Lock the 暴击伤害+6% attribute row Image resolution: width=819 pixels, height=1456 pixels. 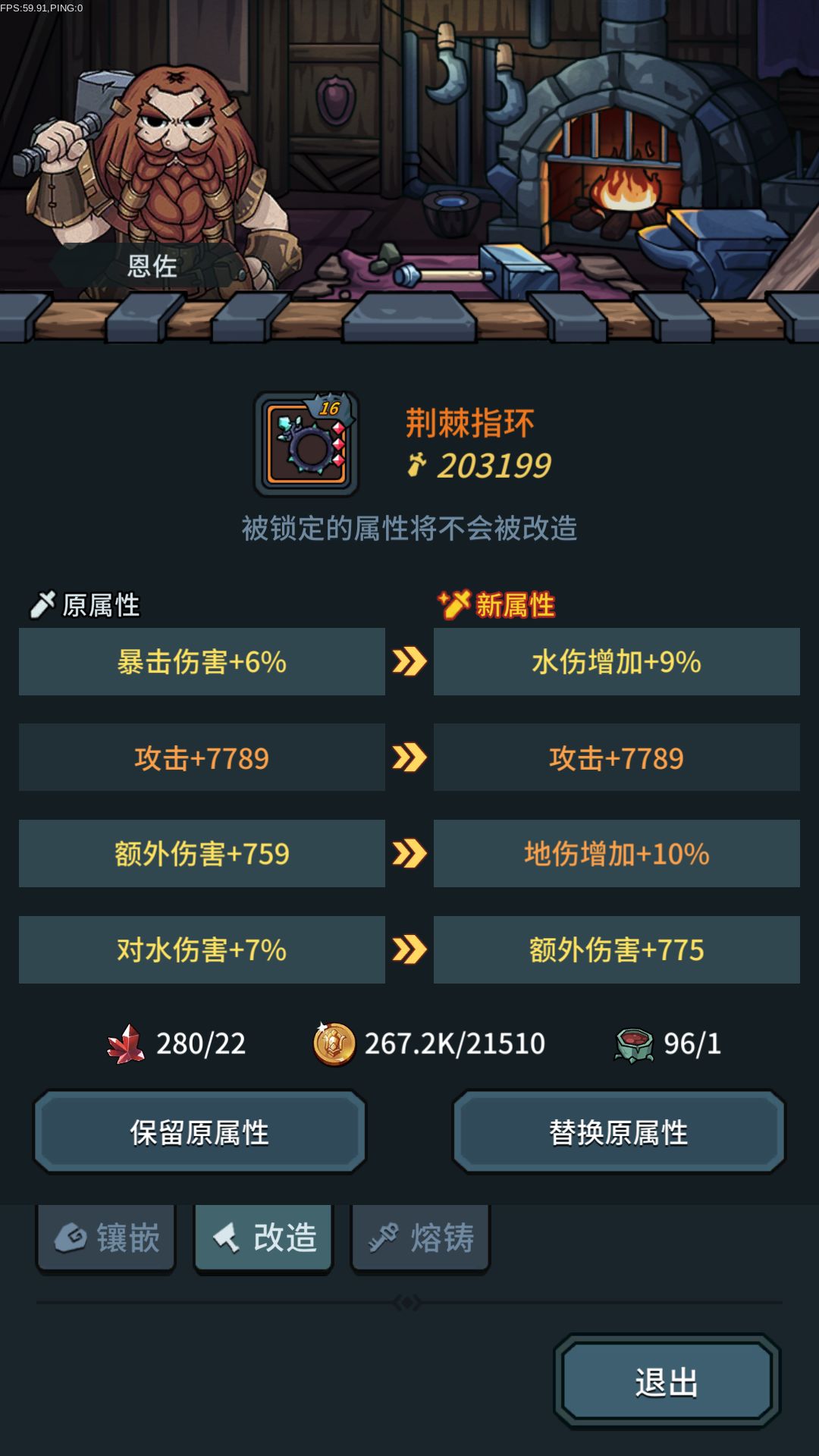200,661
